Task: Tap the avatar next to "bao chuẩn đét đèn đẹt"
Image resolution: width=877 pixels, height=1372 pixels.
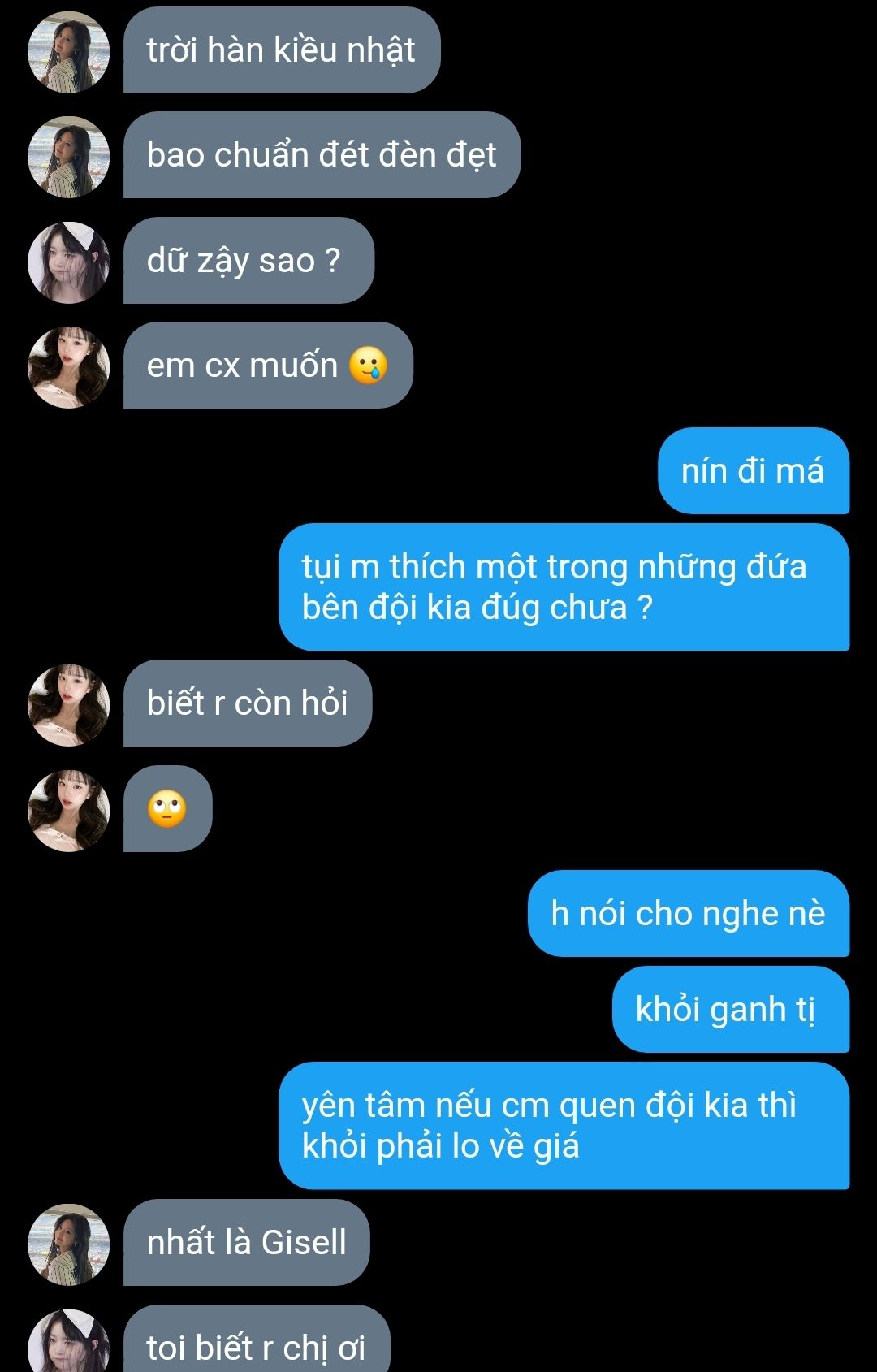Action: [68, 157]
